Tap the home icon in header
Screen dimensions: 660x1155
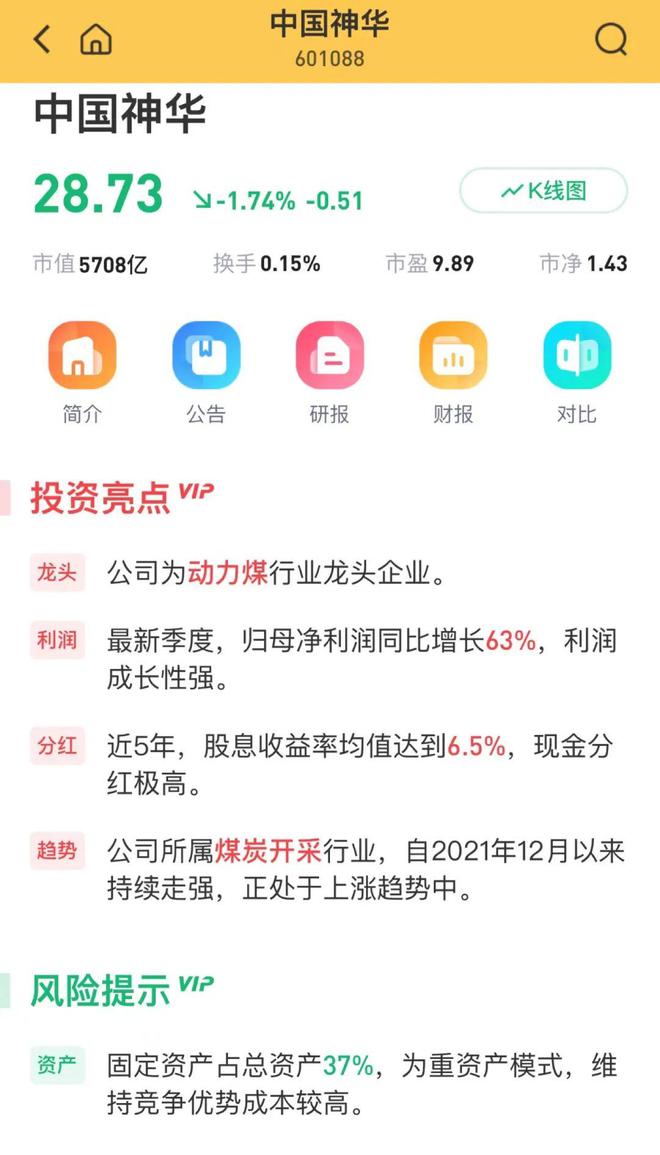tap(96, 39)
